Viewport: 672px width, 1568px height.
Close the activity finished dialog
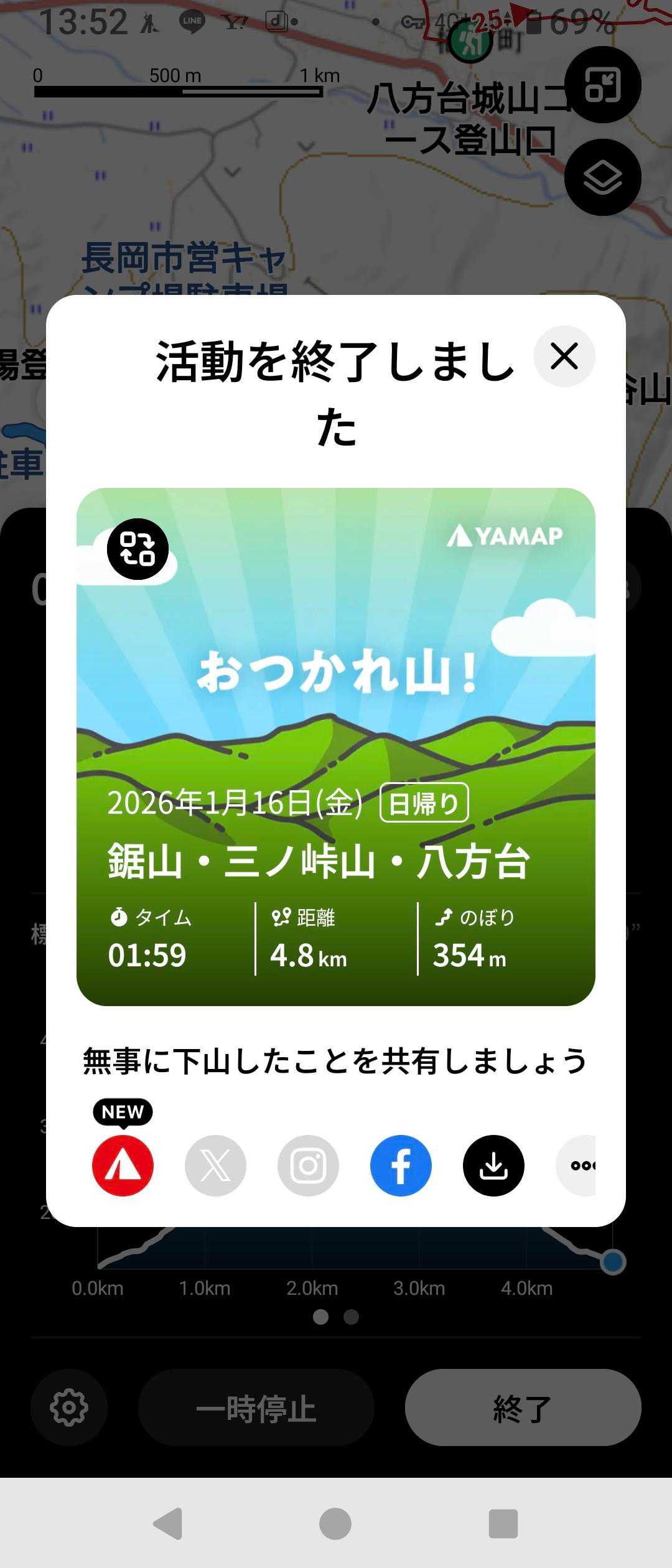click(x=564, y=357)
